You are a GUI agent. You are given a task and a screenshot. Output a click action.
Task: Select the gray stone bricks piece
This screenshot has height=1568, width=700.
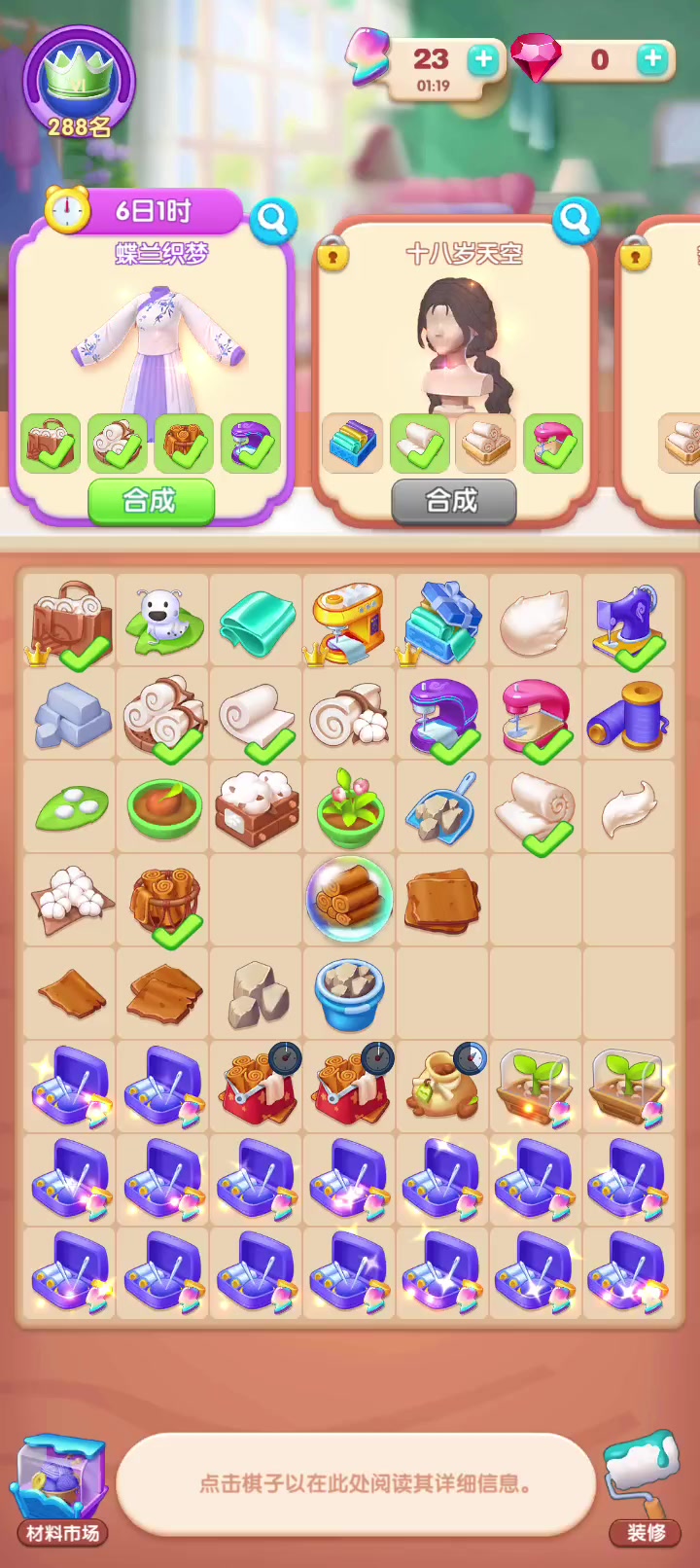coord(71,716)
